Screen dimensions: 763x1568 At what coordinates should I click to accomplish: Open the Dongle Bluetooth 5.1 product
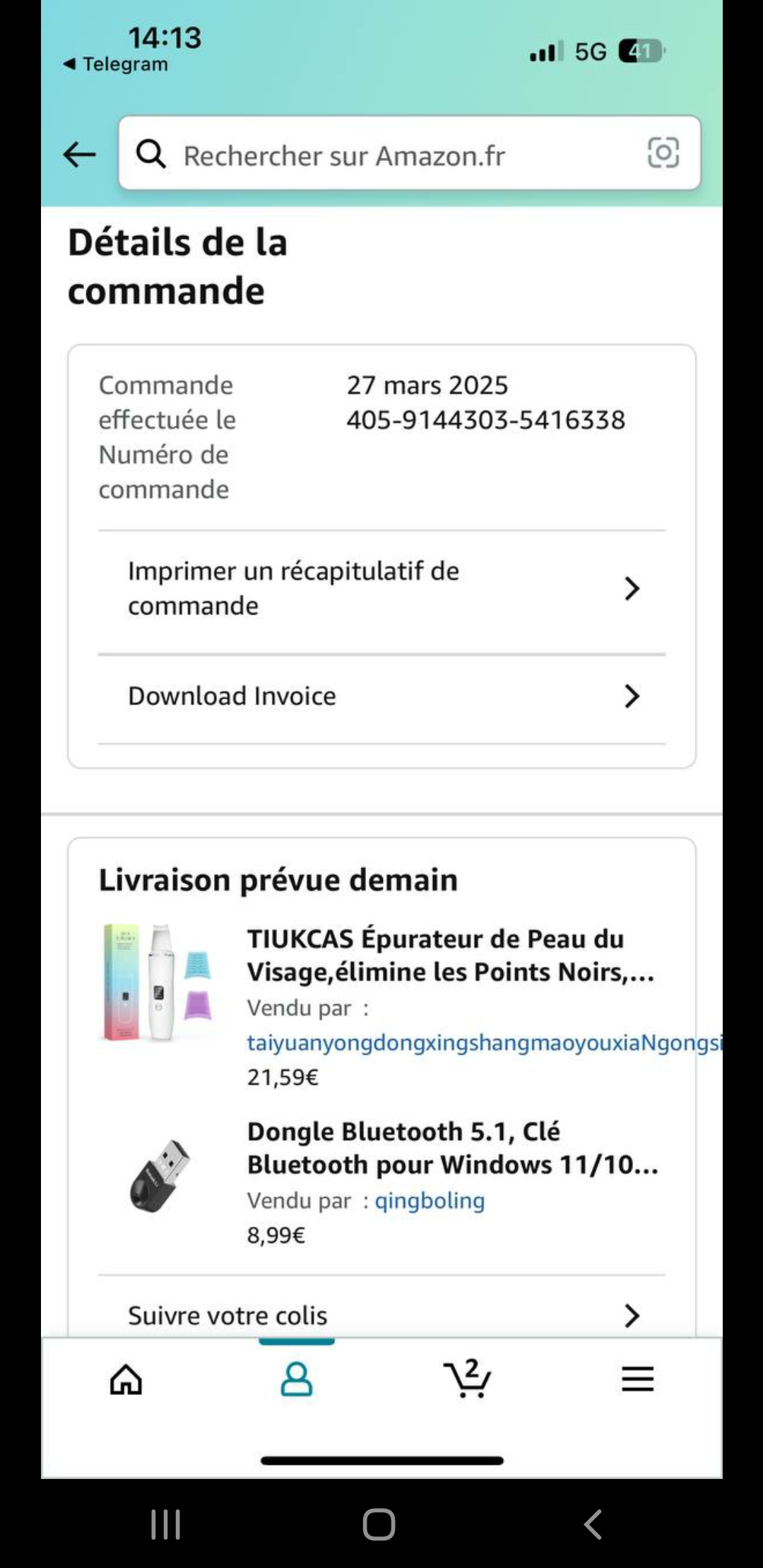pyautogui.click(x=452, y=1148)
